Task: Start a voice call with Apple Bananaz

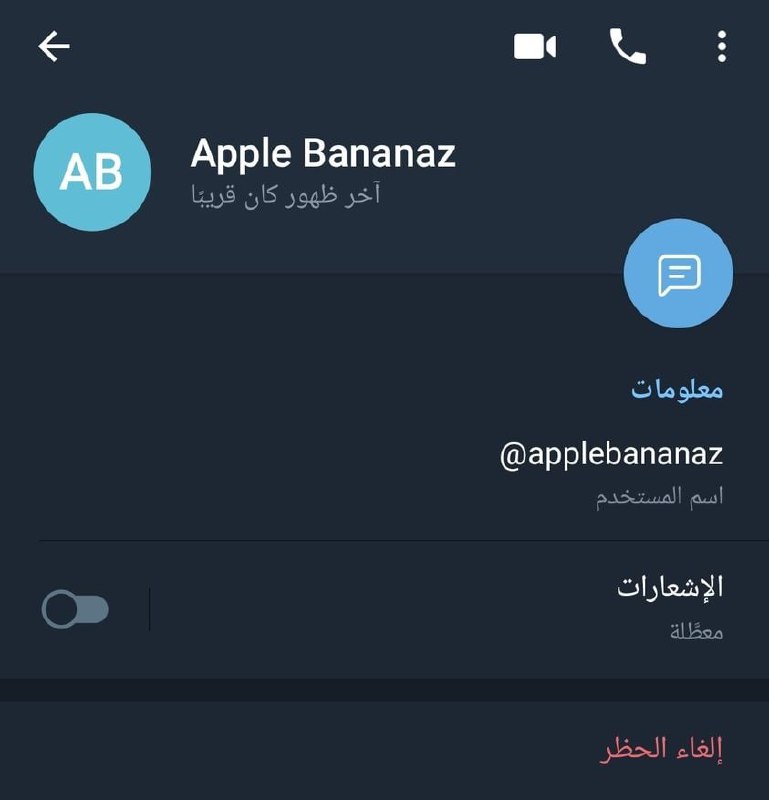Action: [x=628, y=46]
